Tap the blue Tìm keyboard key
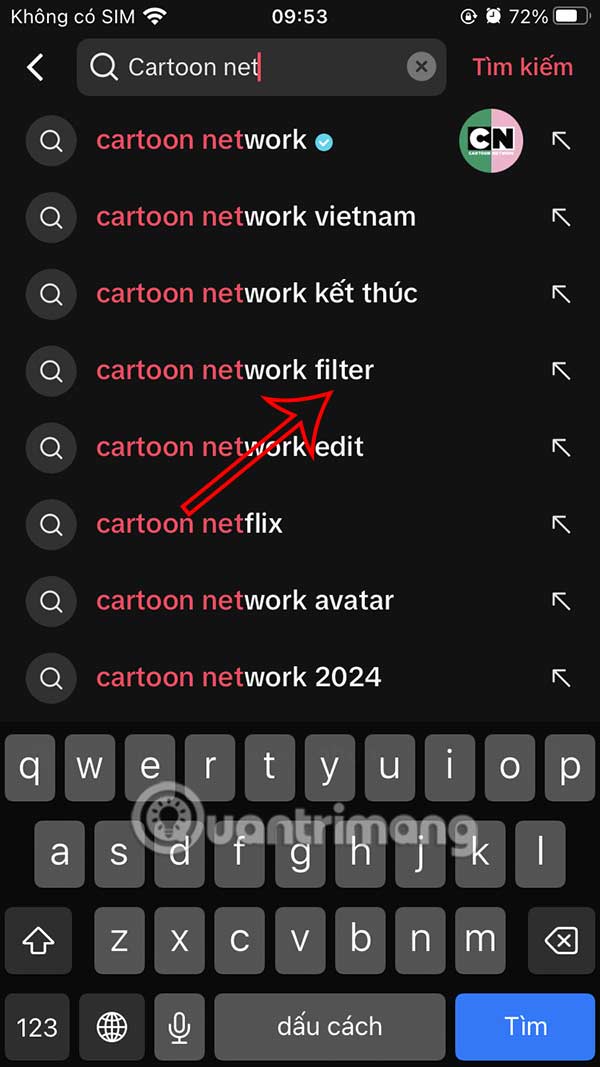Viewport: 600px width, 1067px height. point(525,1026)
